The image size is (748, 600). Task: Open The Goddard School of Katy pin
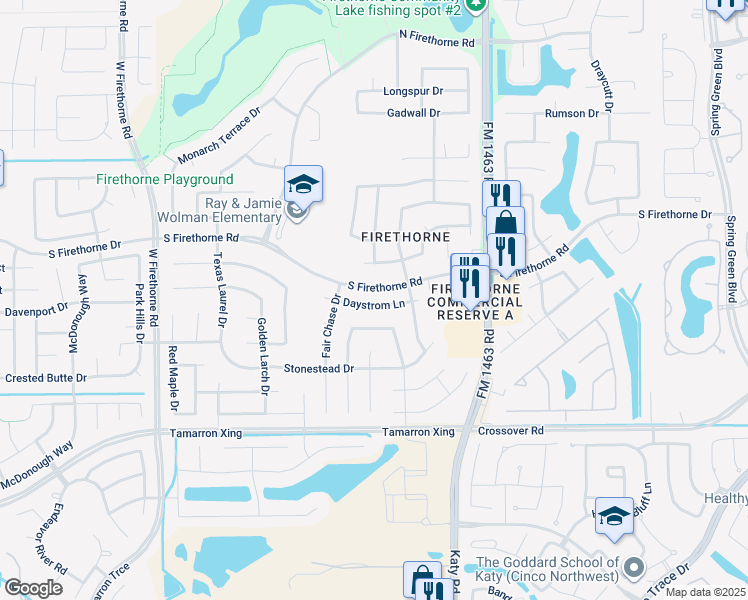632,569
